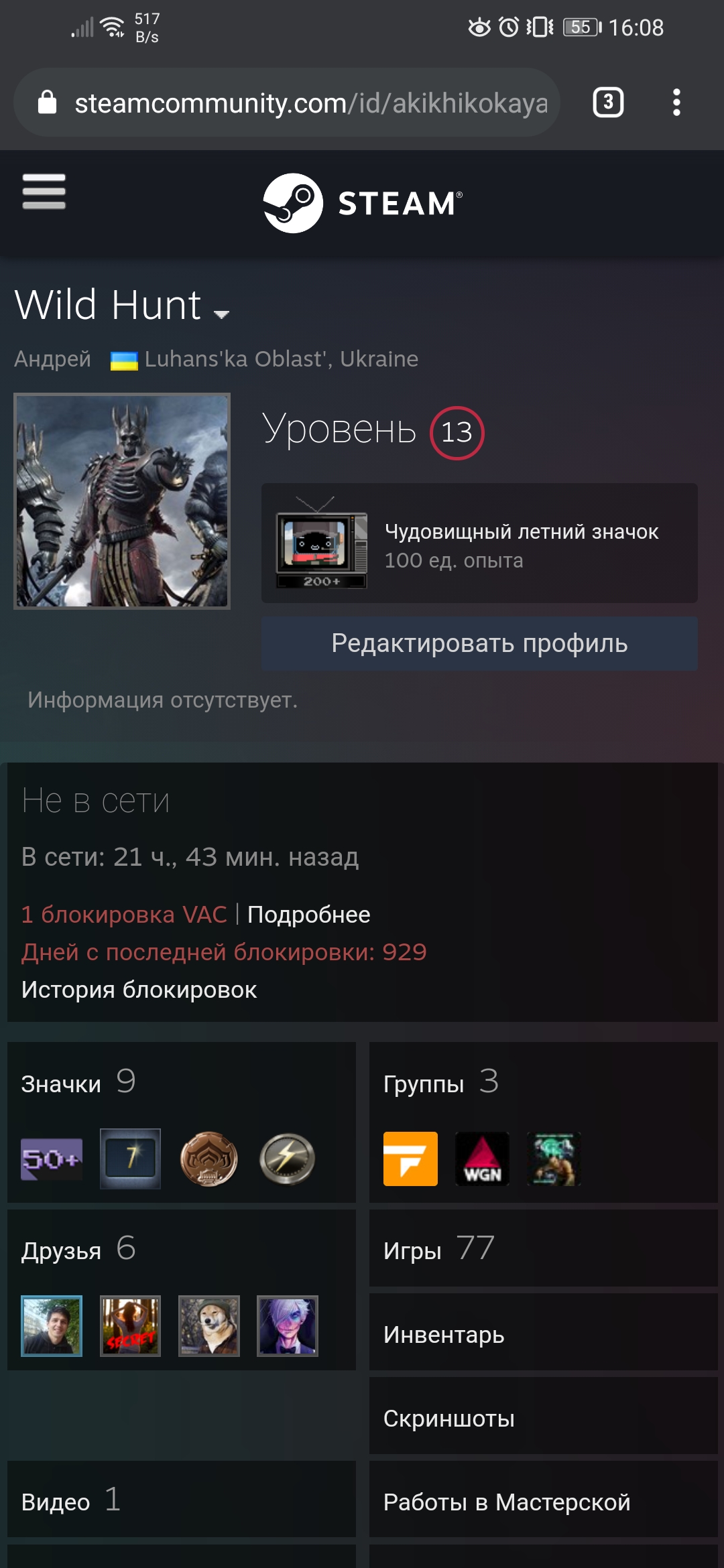Open the Подробнее link about VAC bans
Image resolution: width=724 pixels, height=1568 pixels.
308,915
